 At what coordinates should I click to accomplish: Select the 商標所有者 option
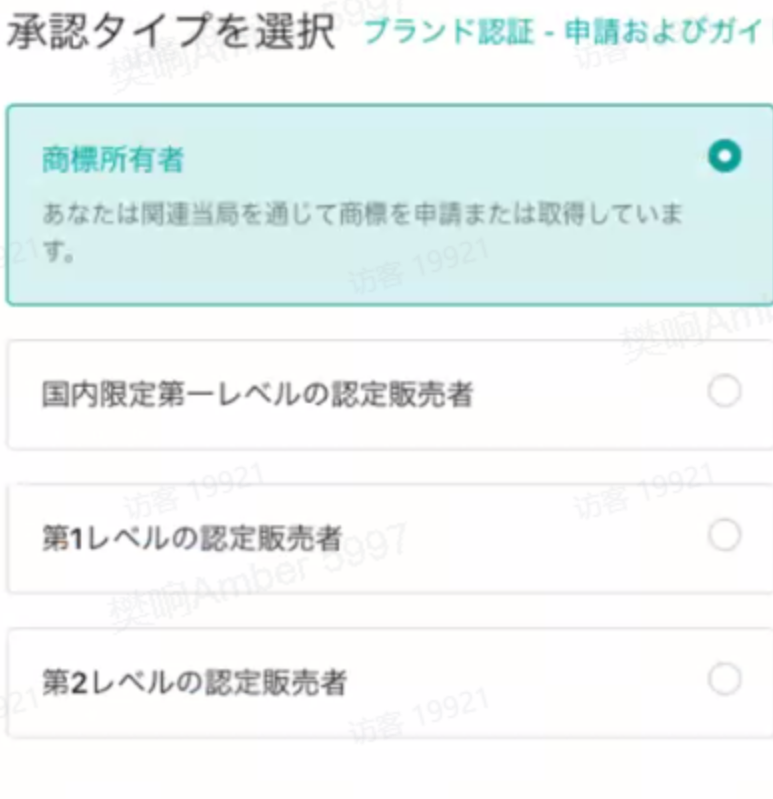[x=723, y=157]
